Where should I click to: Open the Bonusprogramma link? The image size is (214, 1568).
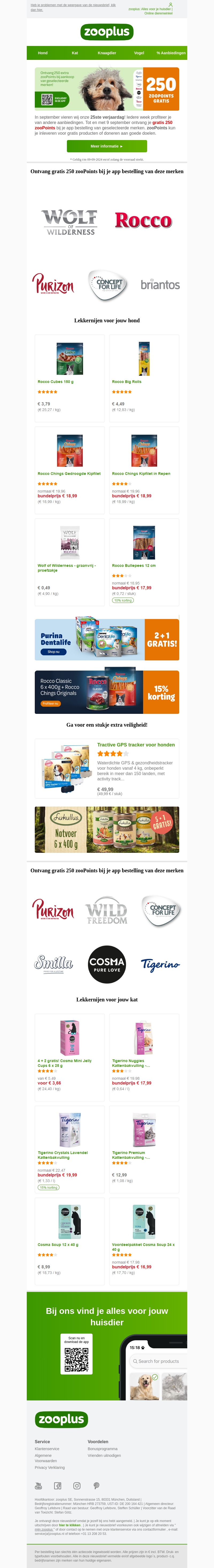click(102, 1449)
